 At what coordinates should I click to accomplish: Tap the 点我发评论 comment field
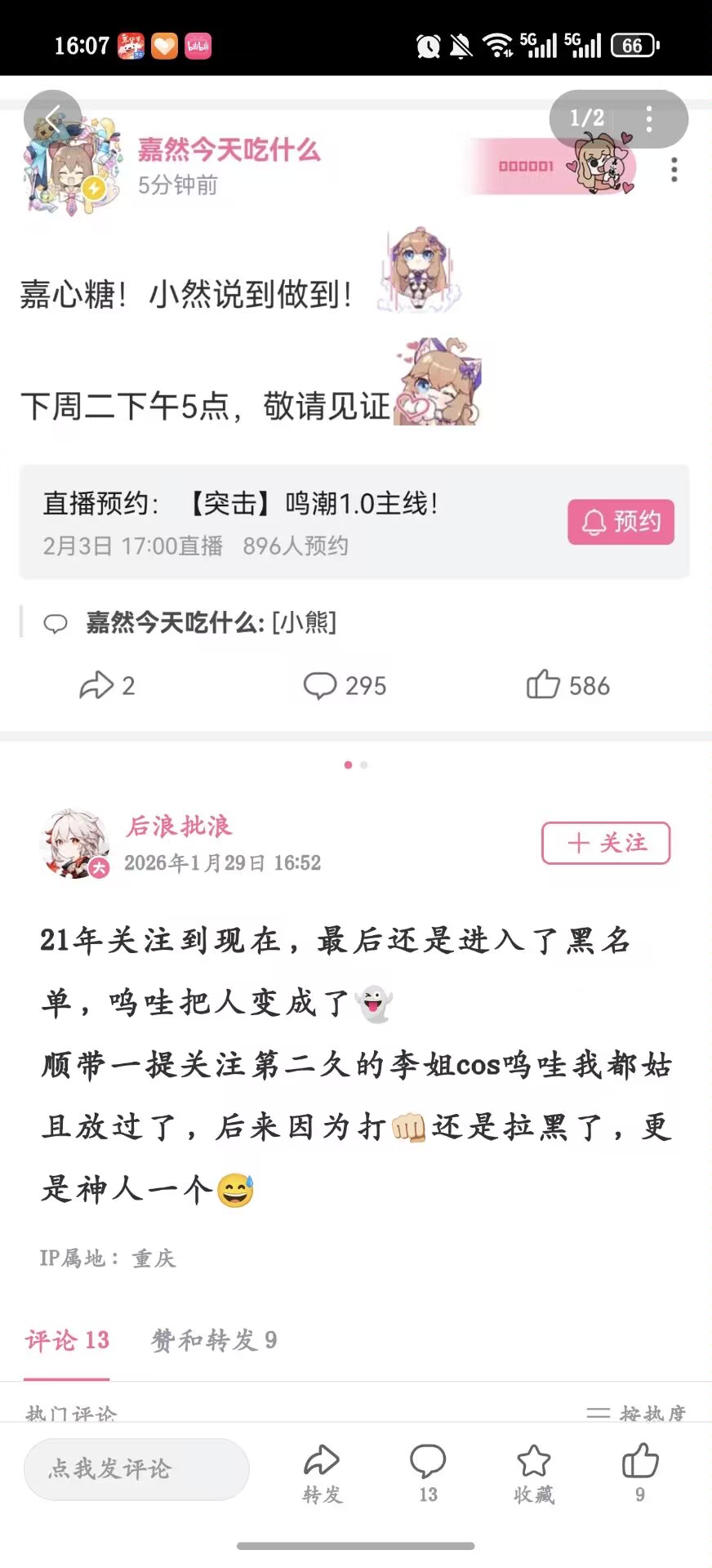pos(136,1469)
